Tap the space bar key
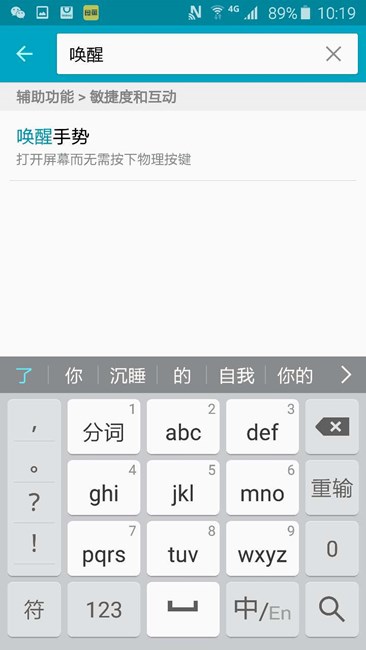 [x=183, y=609]
